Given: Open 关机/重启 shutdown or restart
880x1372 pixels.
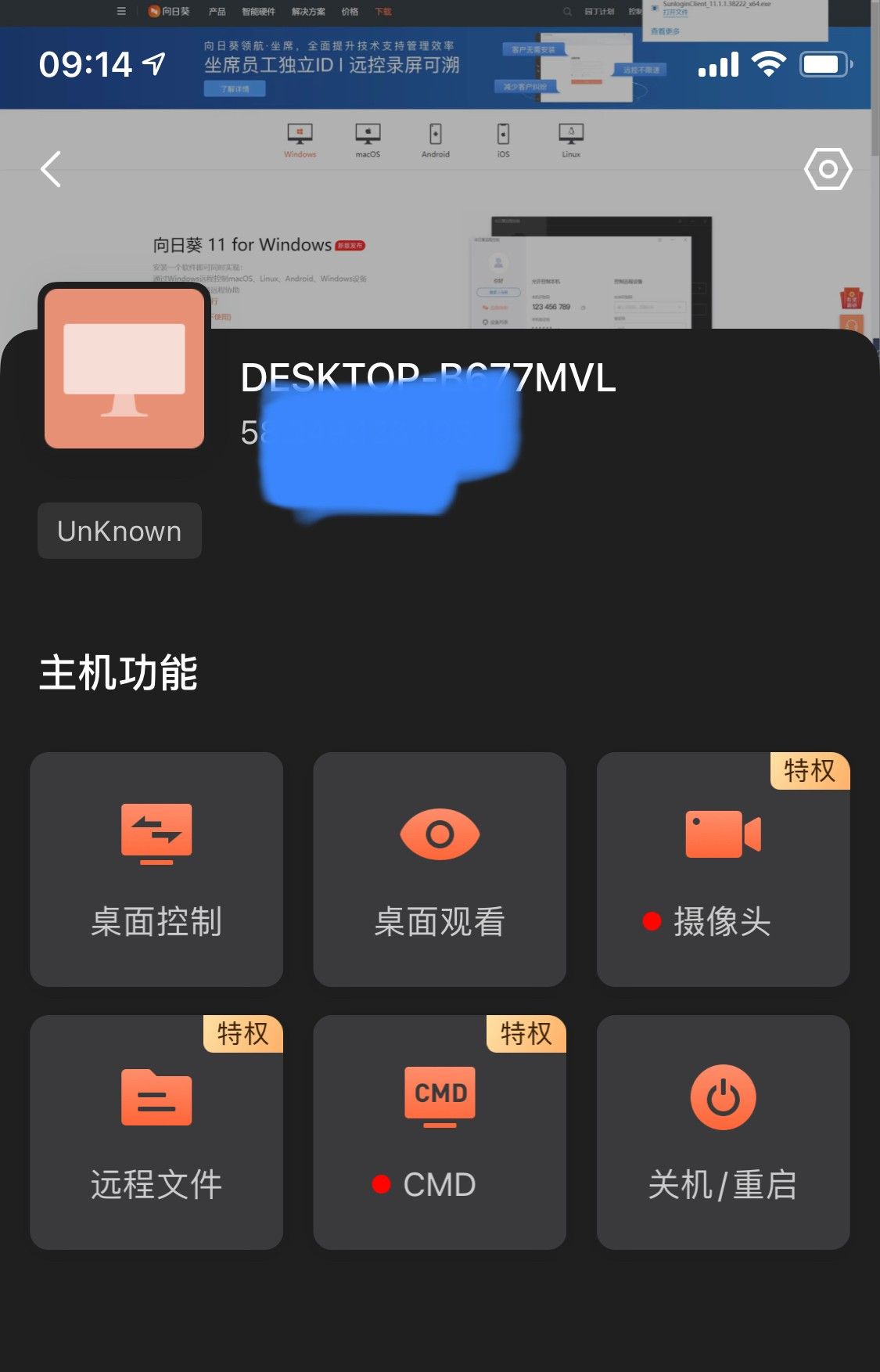Looking at the screenshot, I should click(723, 1133).
